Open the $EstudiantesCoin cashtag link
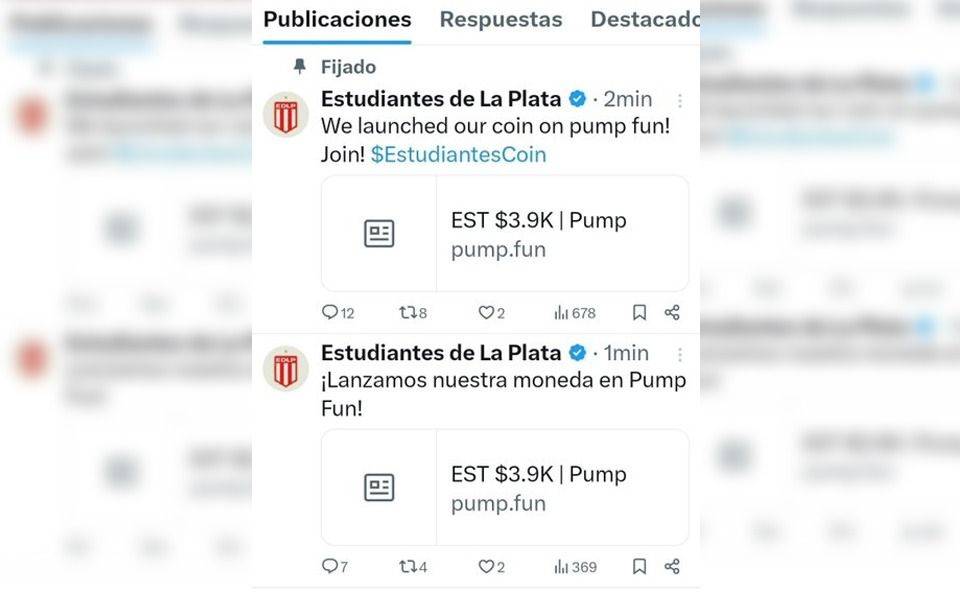This screenshot has width=960, height=600. point(458,155)
